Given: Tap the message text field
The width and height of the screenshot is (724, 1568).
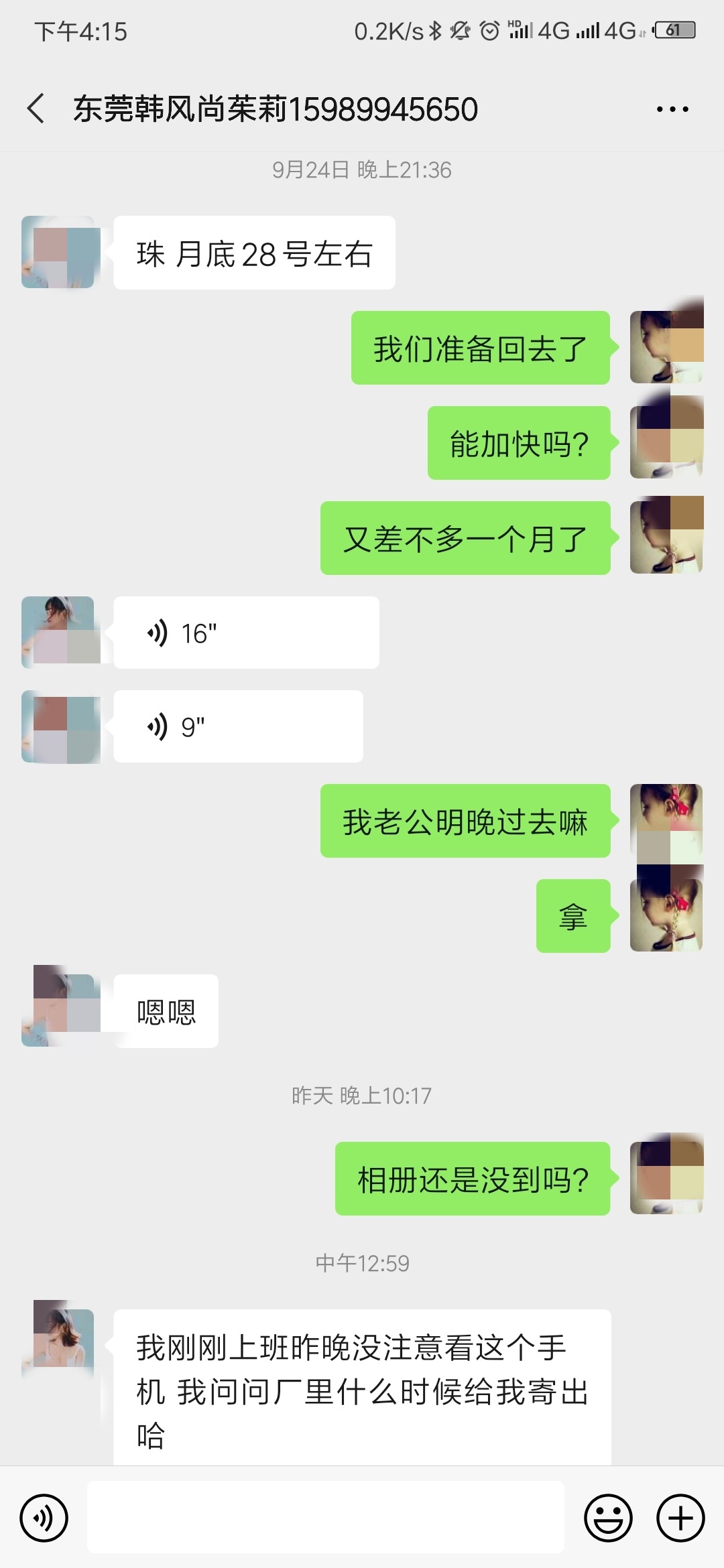Looking at the screenshot, I should pos(325,1518).
